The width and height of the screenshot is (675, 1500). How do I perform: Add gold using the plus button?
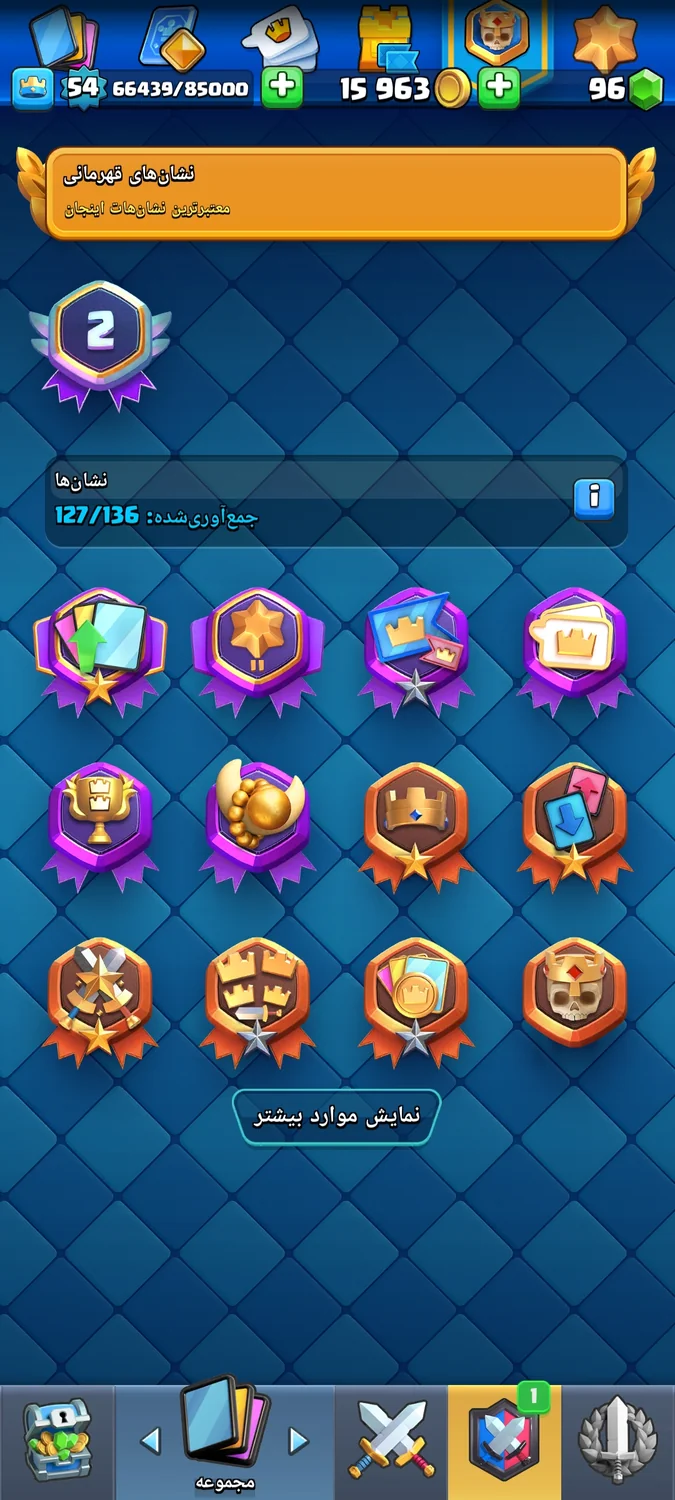click(x=498, y=88)
